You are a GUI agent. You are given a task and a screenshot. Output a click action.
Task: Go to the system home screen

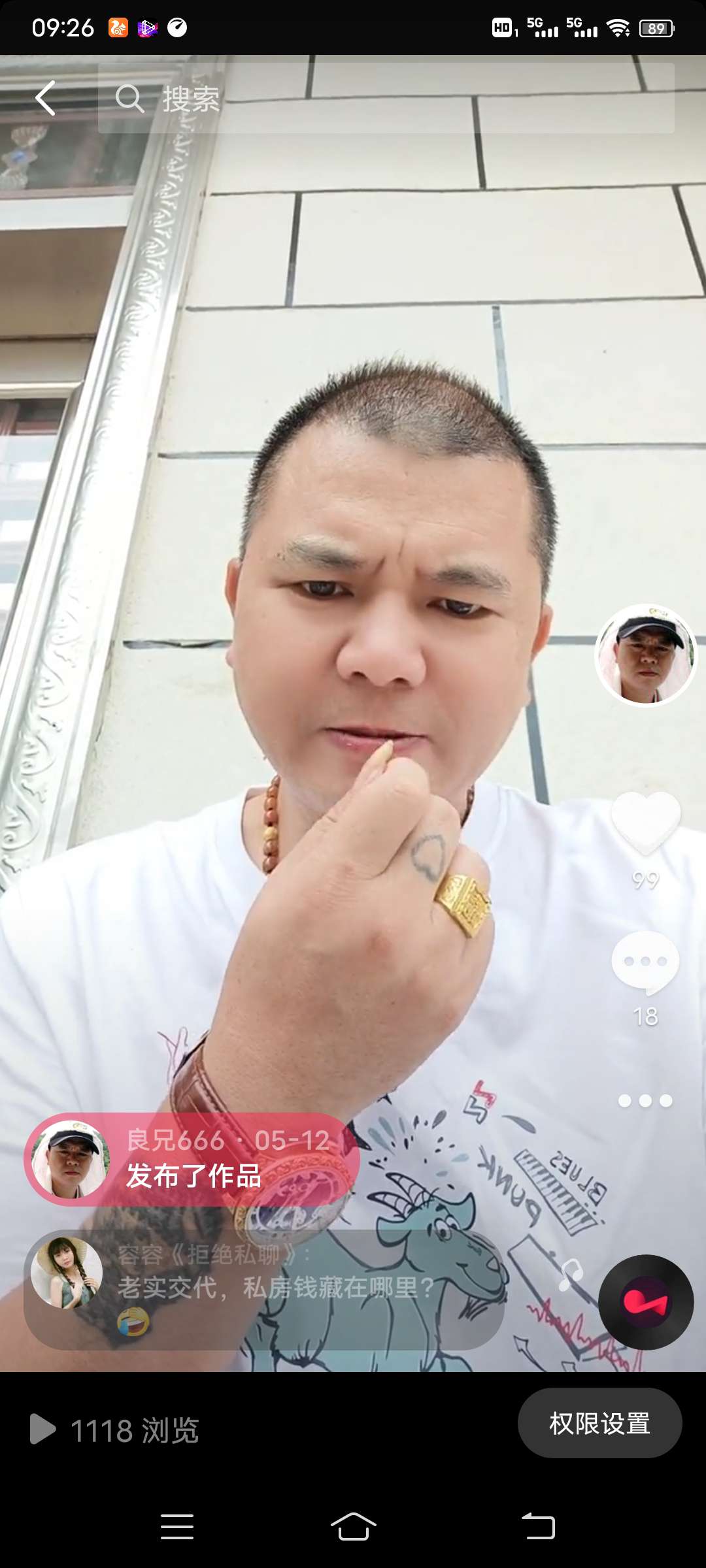pyautogui.click(x=353, y=1527)
